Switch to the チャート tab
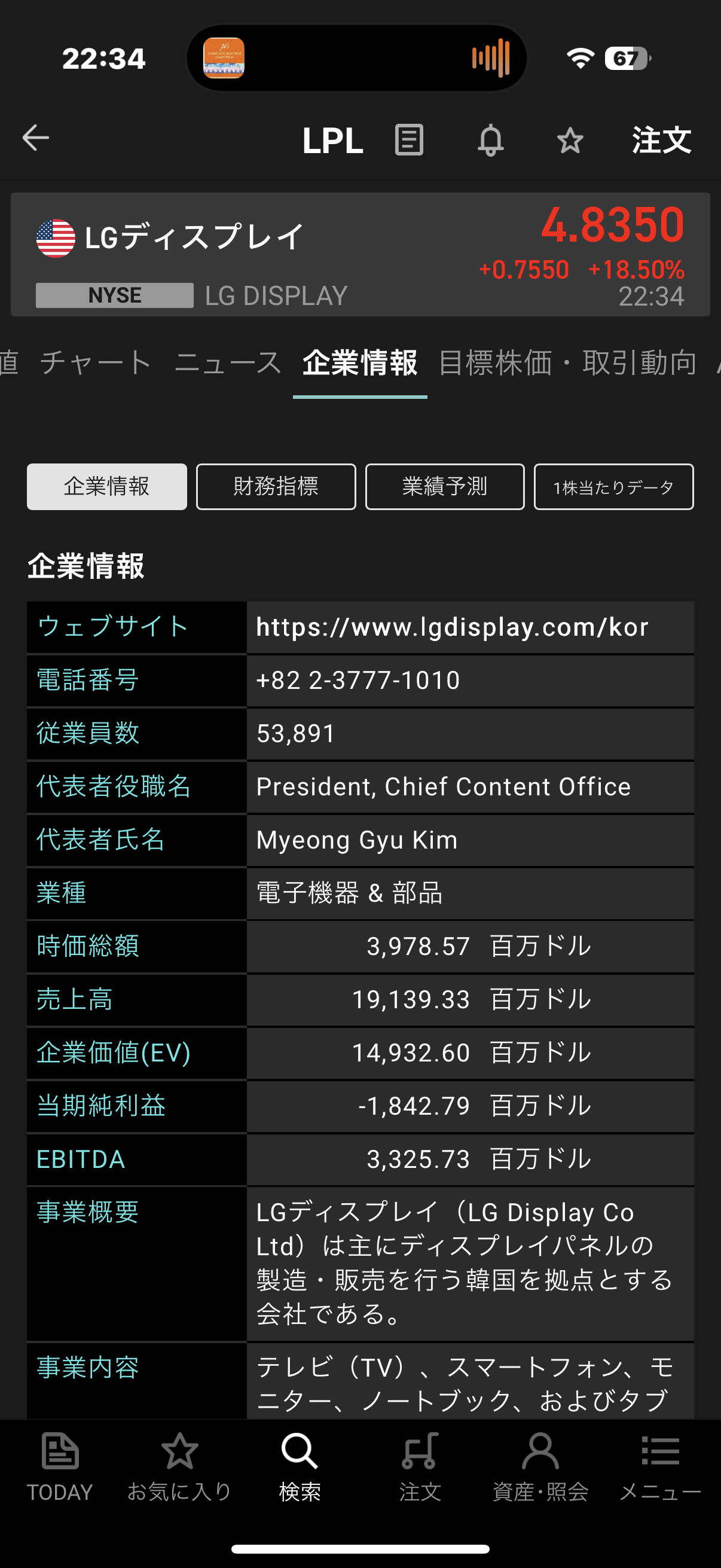This screenshot has width=721, height=1568. coord(96,363)
